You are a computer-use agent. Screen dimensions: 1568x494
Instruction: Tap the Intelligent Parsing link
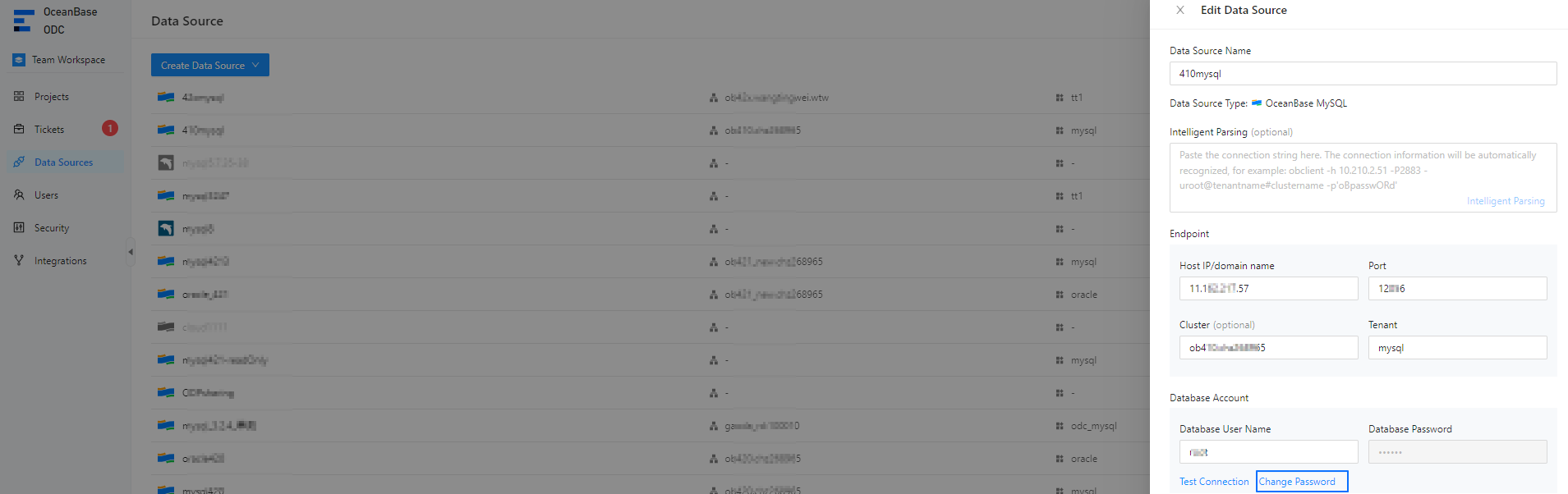[x=1505, y=201]
